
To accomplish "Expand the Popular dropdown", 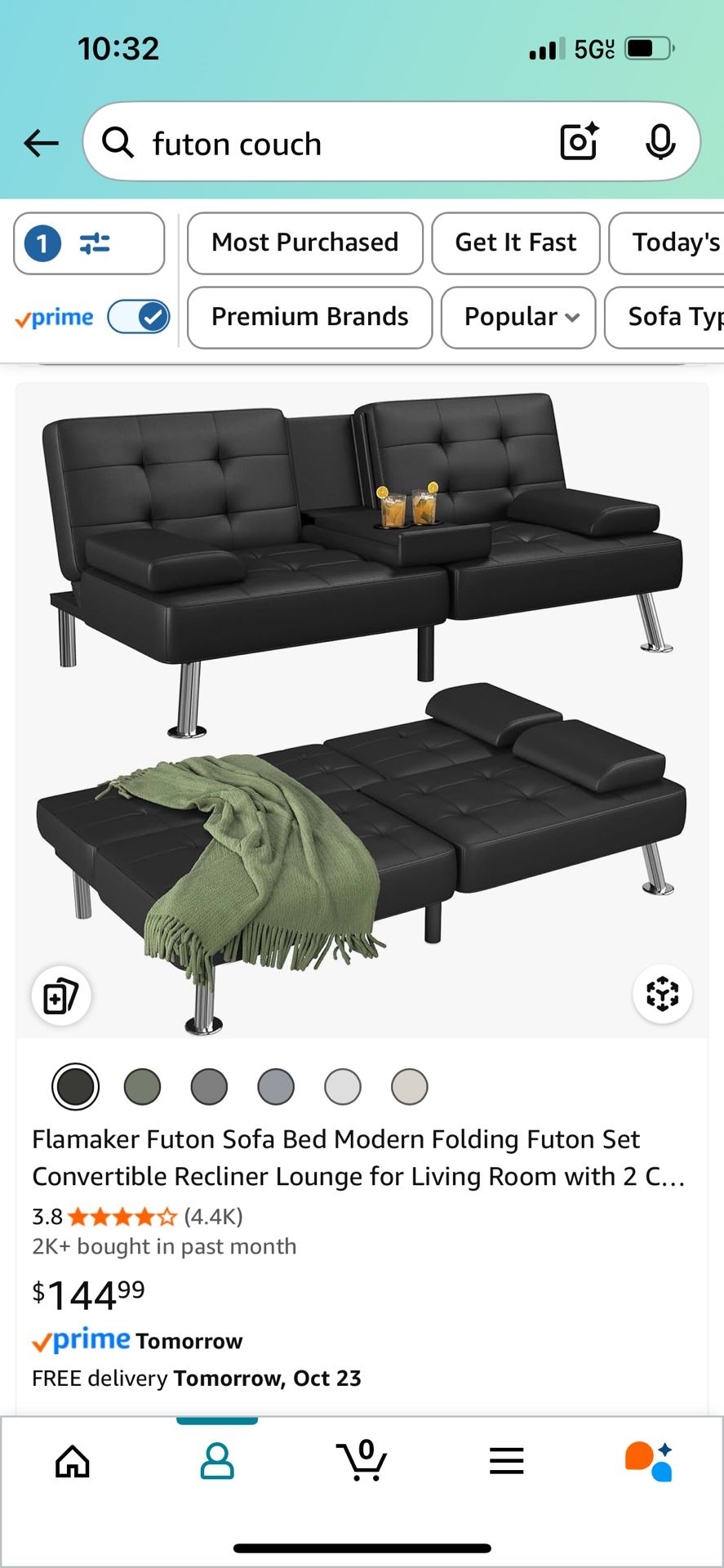I will [x=518, y=317].
